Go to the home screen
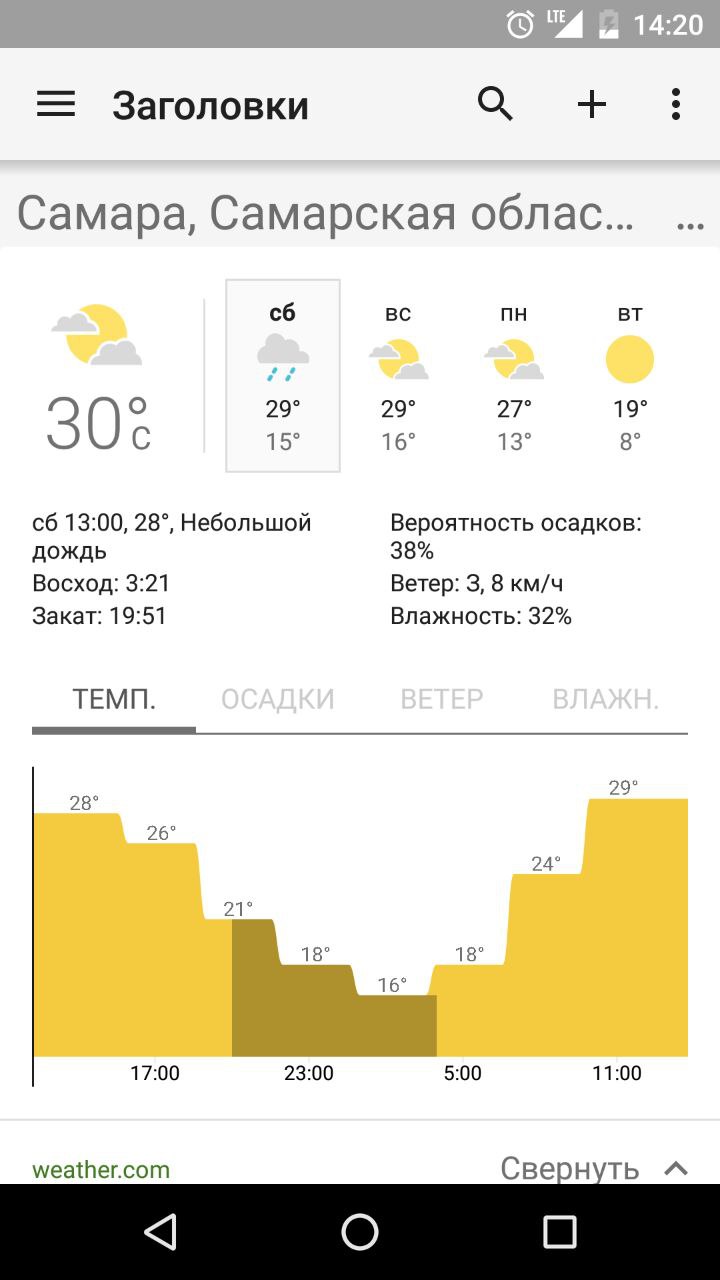This screenshot has width=720, height=1280. click(x=360, y=1232)
